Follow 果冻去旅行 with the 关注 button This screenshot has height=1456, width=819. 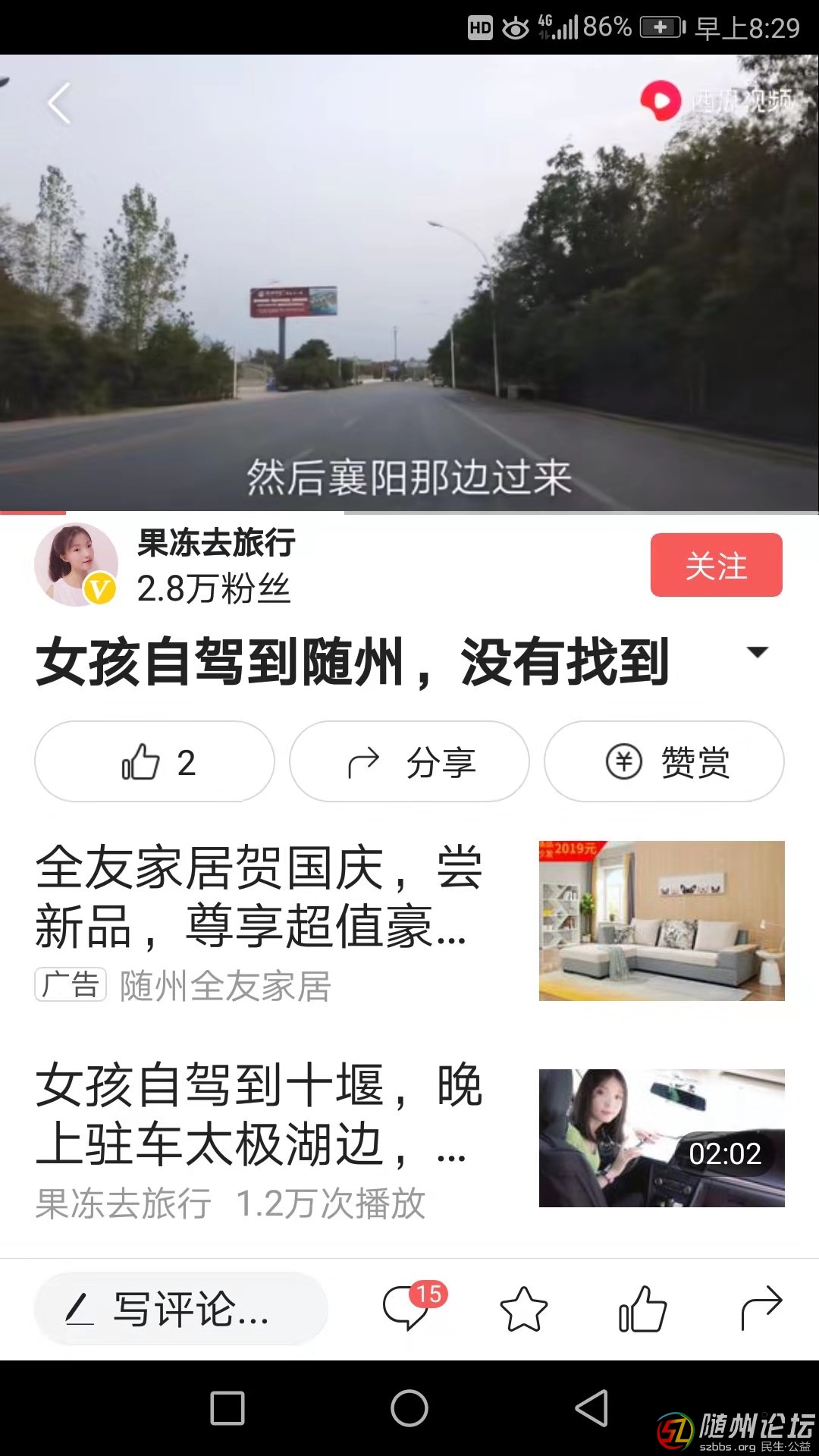pos(716,565)
